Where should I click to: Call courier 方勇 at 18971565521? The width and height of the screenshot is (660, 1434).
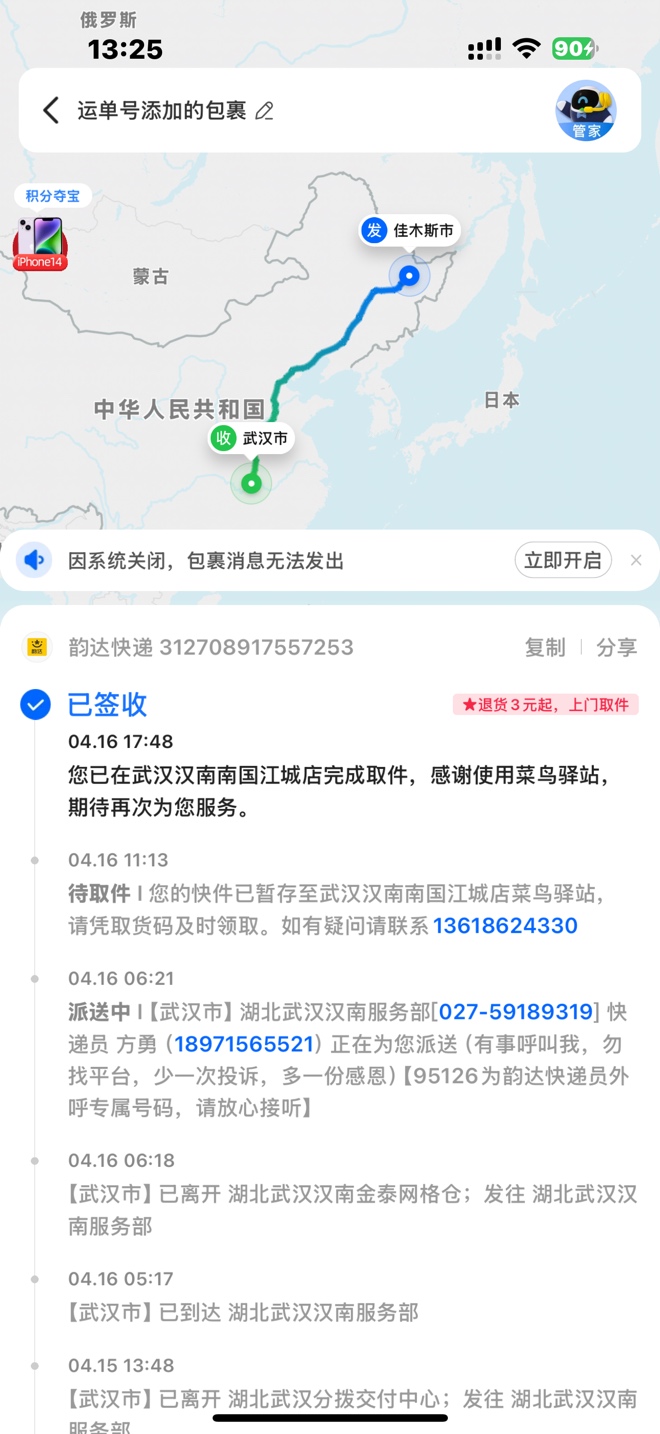[x=245, y=1044]
